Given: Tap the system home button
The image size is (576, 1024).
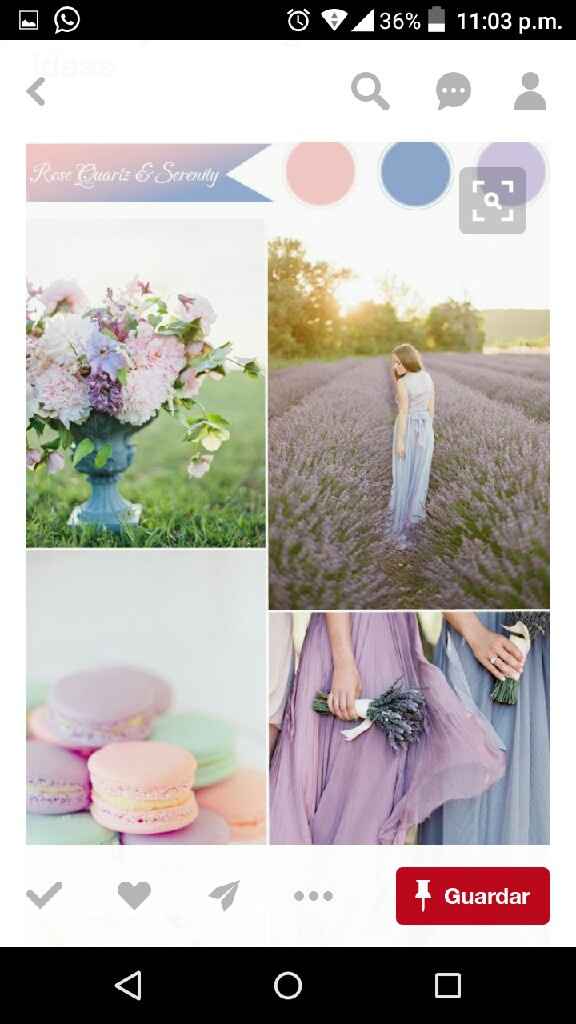Looking at the screenshot, I should pos(288,985).
